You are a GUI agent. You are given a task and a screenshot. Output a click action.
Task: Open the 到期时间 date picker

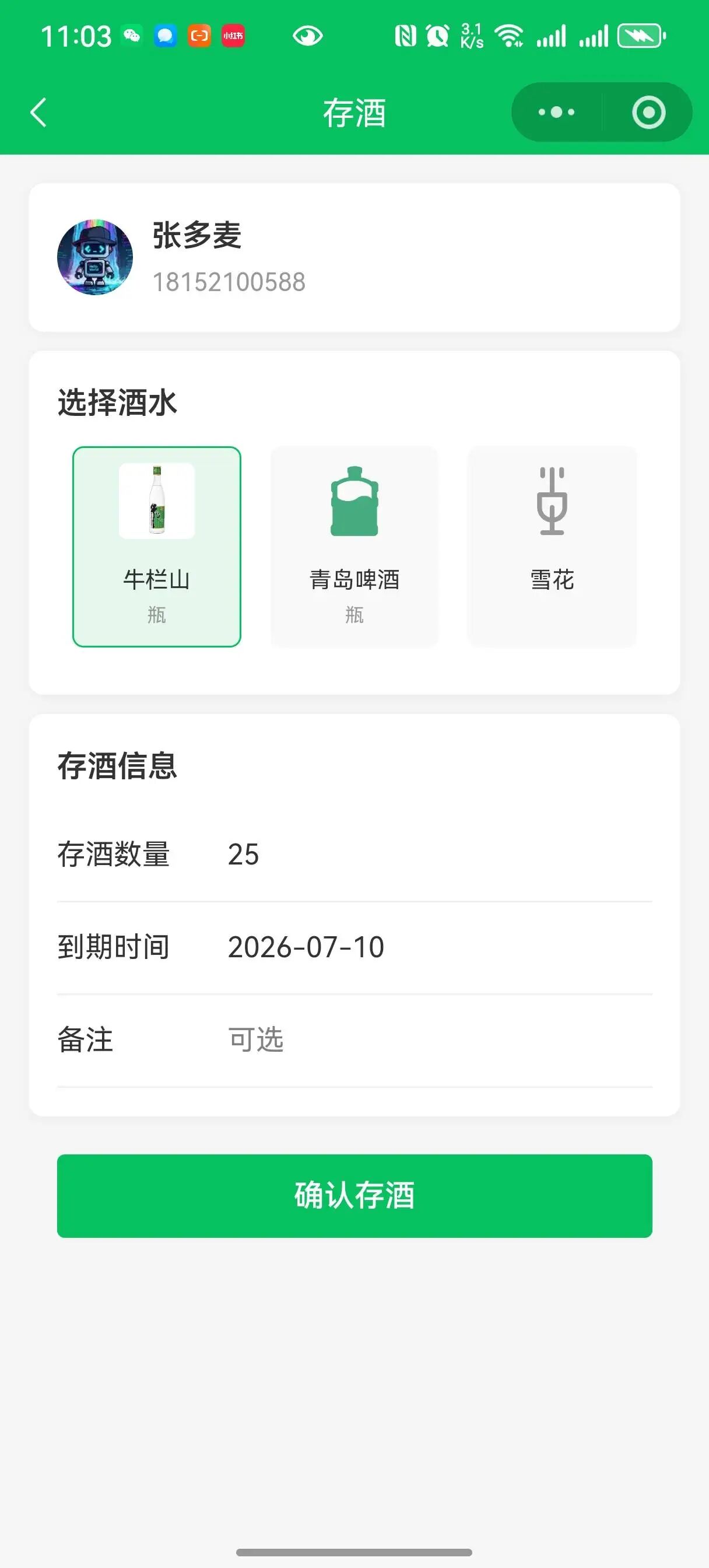(x=355, y=947)
